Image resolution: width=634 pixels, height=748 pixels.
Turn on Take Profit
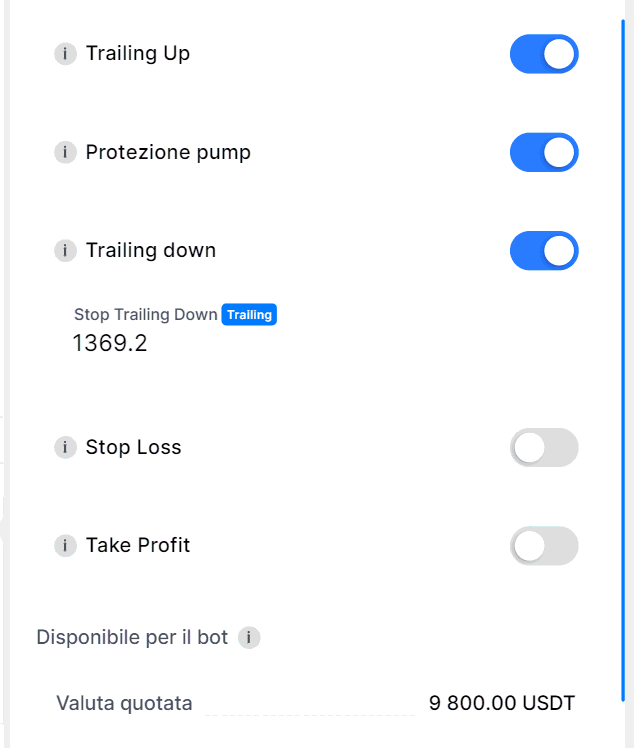(544, 546)
